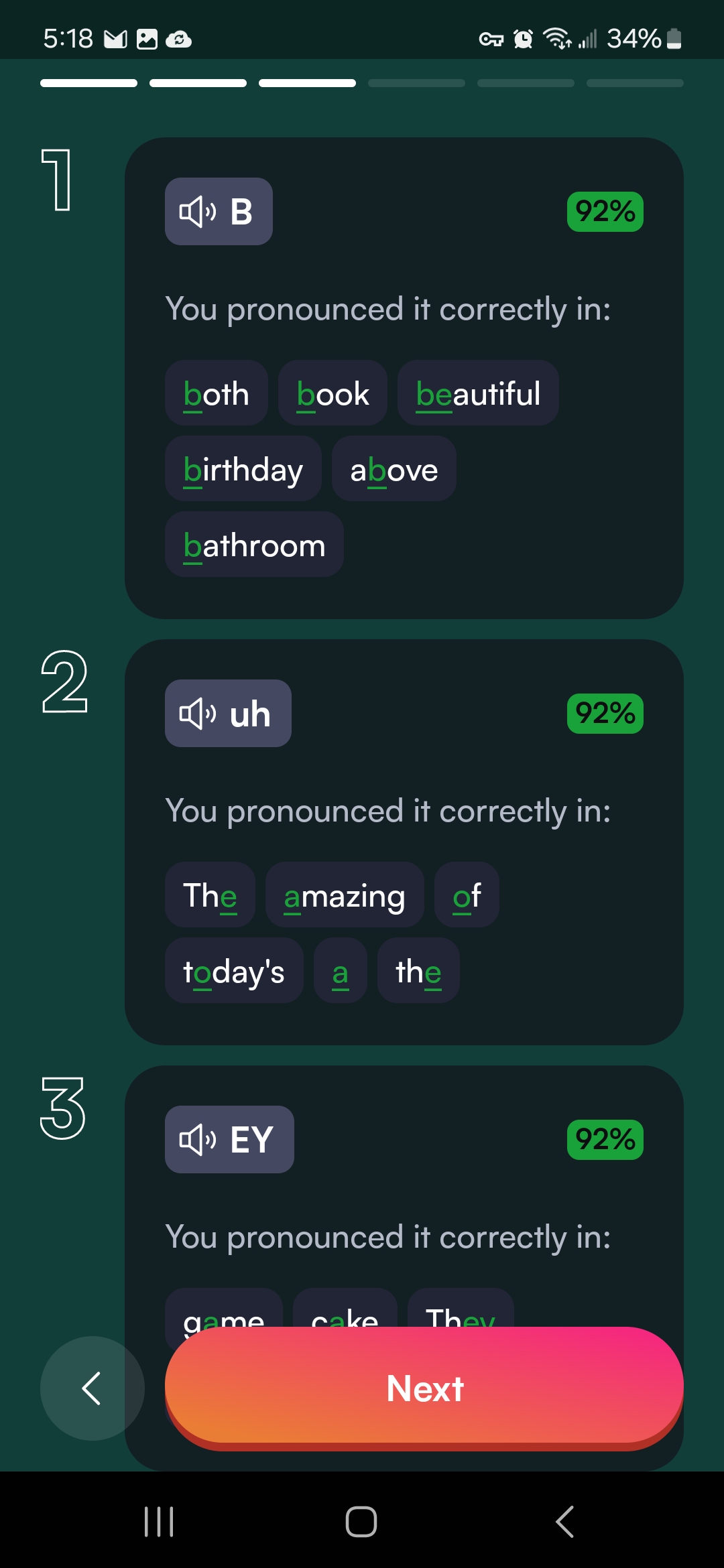Viewport: 724px width, 1568px height.
Task: Tap the capitalized "The" word chip
Action: tap(210, 895)
